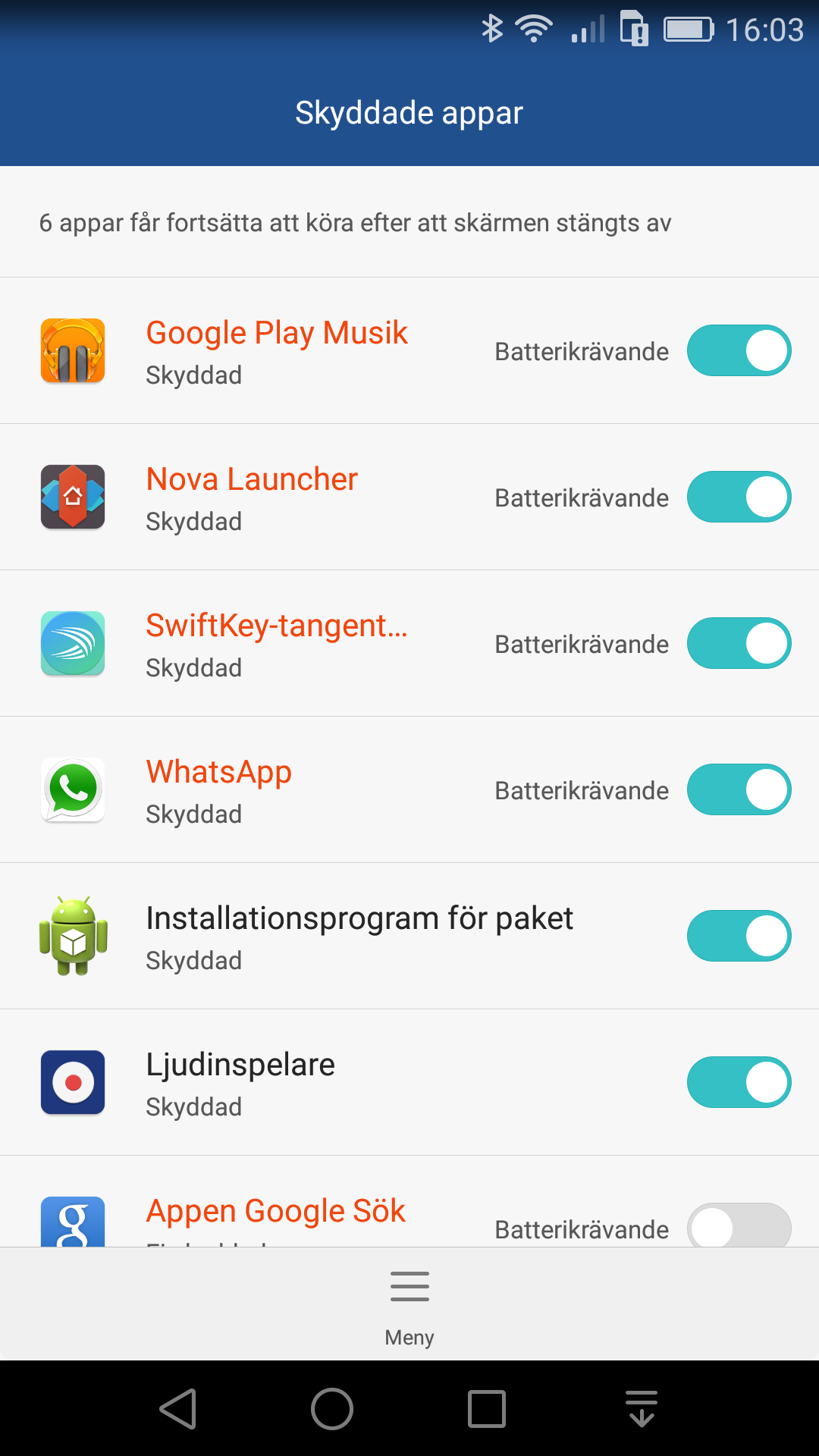Go back using the navigation bar
819x1456 pixels.
pyautogui.click(x=178, y=1409)
